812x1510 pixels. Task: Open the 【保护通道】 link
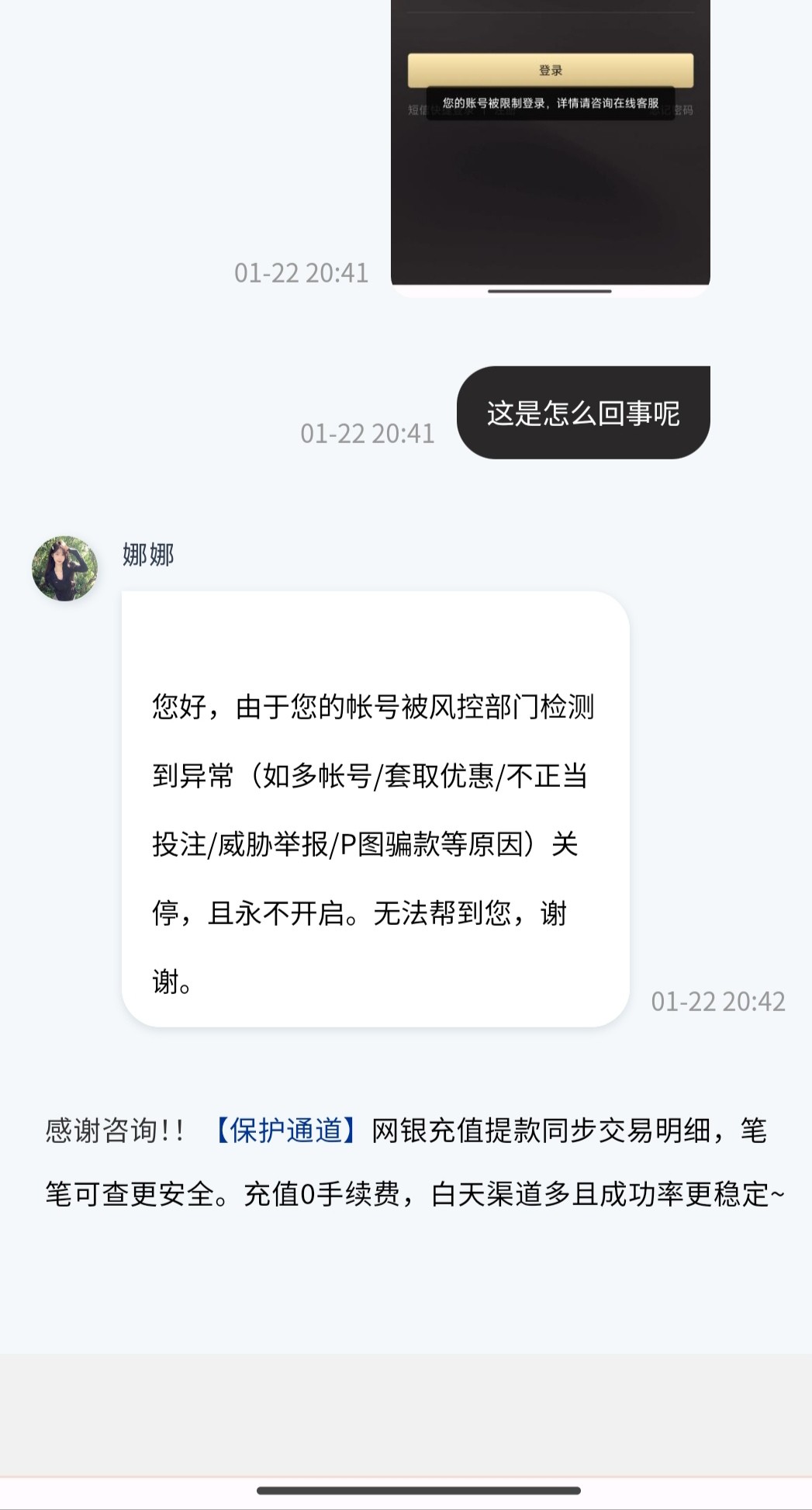coord(285,1131)
